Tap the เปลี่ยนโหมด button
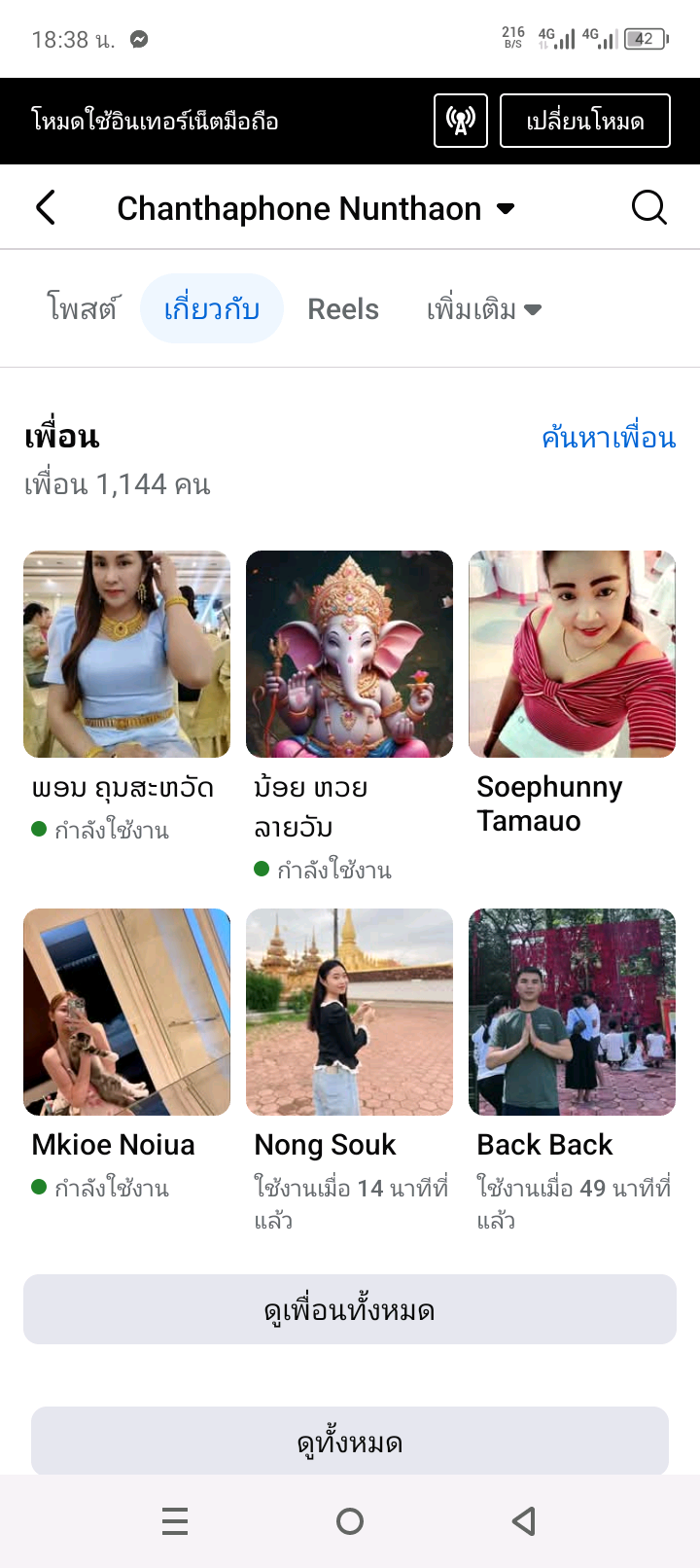 pyautogui.click(x=584, y=121)
